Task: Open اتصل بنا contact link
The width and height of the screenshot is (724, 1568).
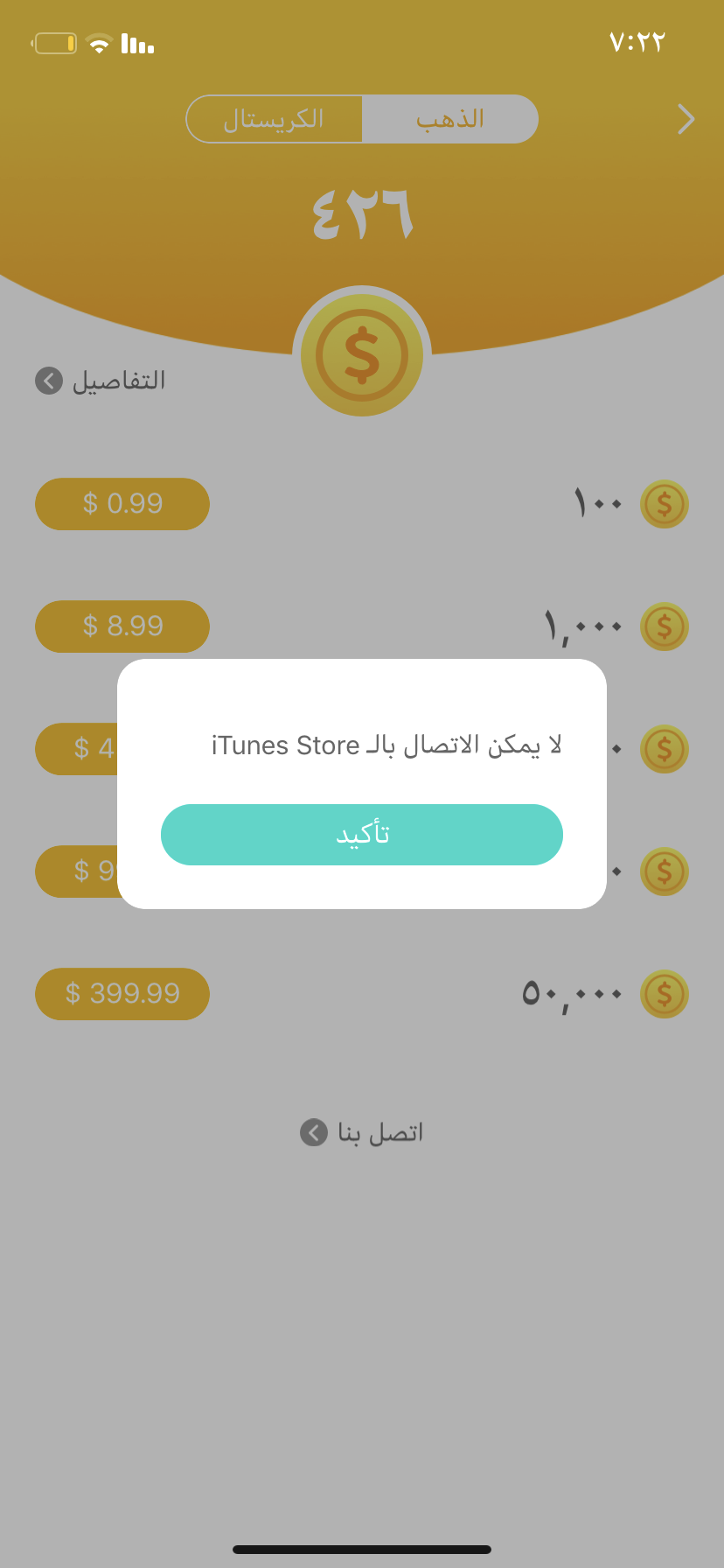Action: pos(362,1132)
